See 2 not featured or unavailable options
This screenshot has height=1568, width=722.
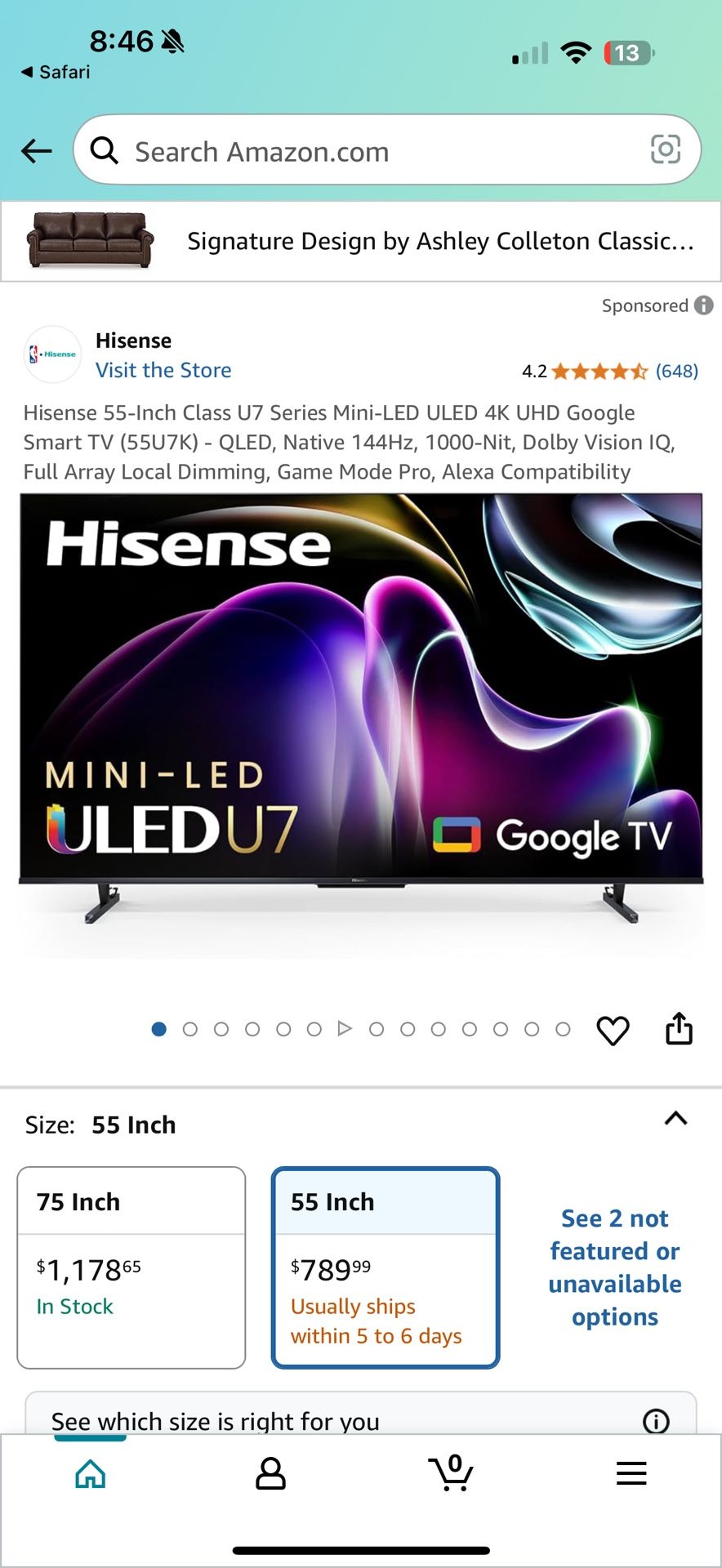click(614, 1267)
